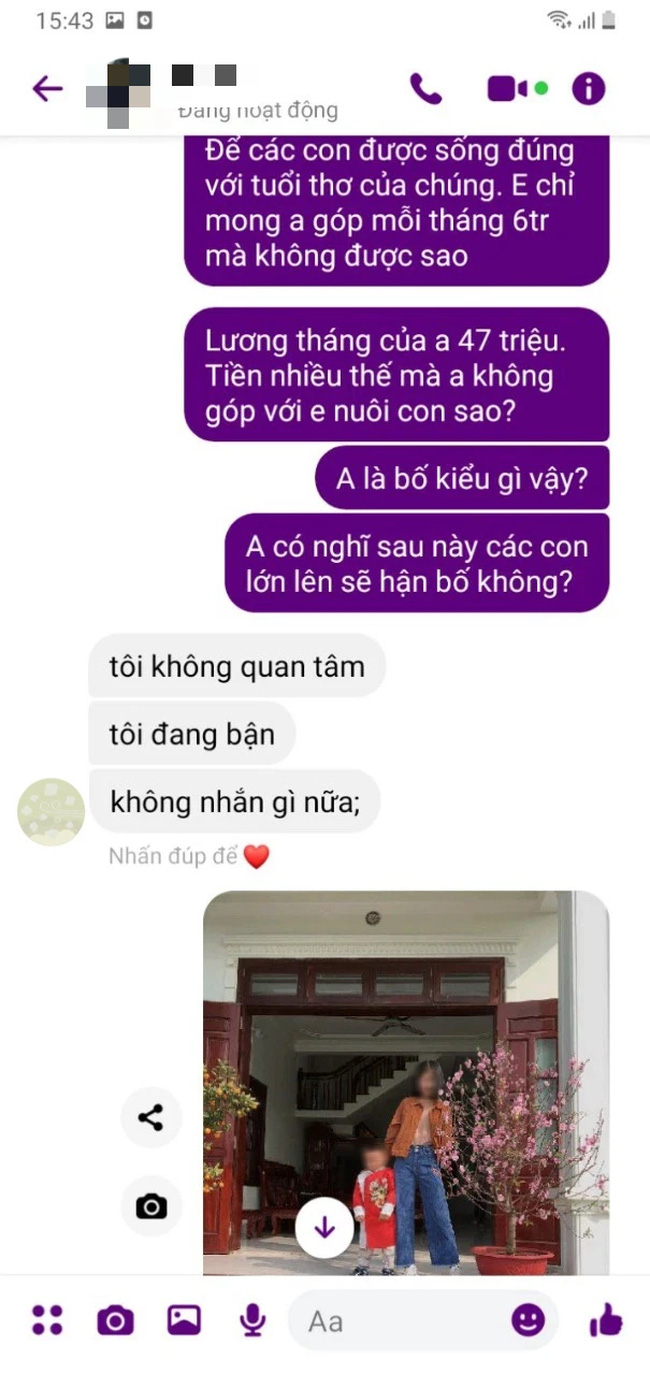Open camera button beside the photo
650x1375 pixels.
click(x=151, y=1206)
